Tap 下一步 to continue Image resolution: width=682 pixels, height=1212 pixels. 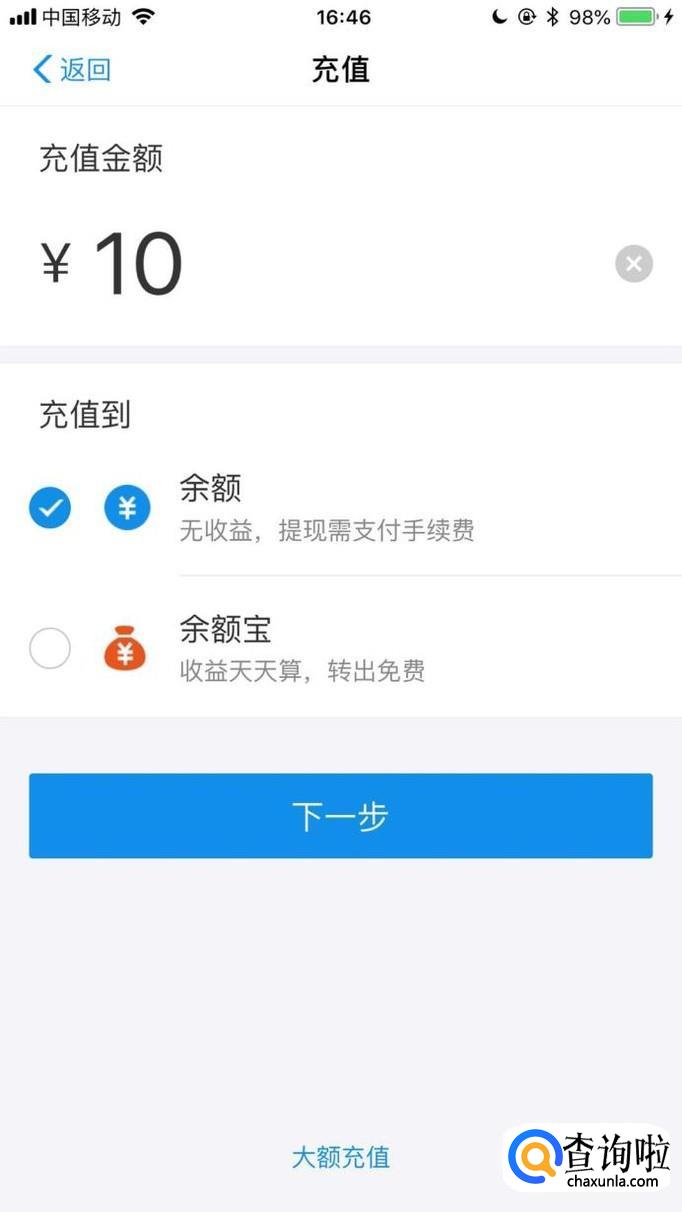340,816
